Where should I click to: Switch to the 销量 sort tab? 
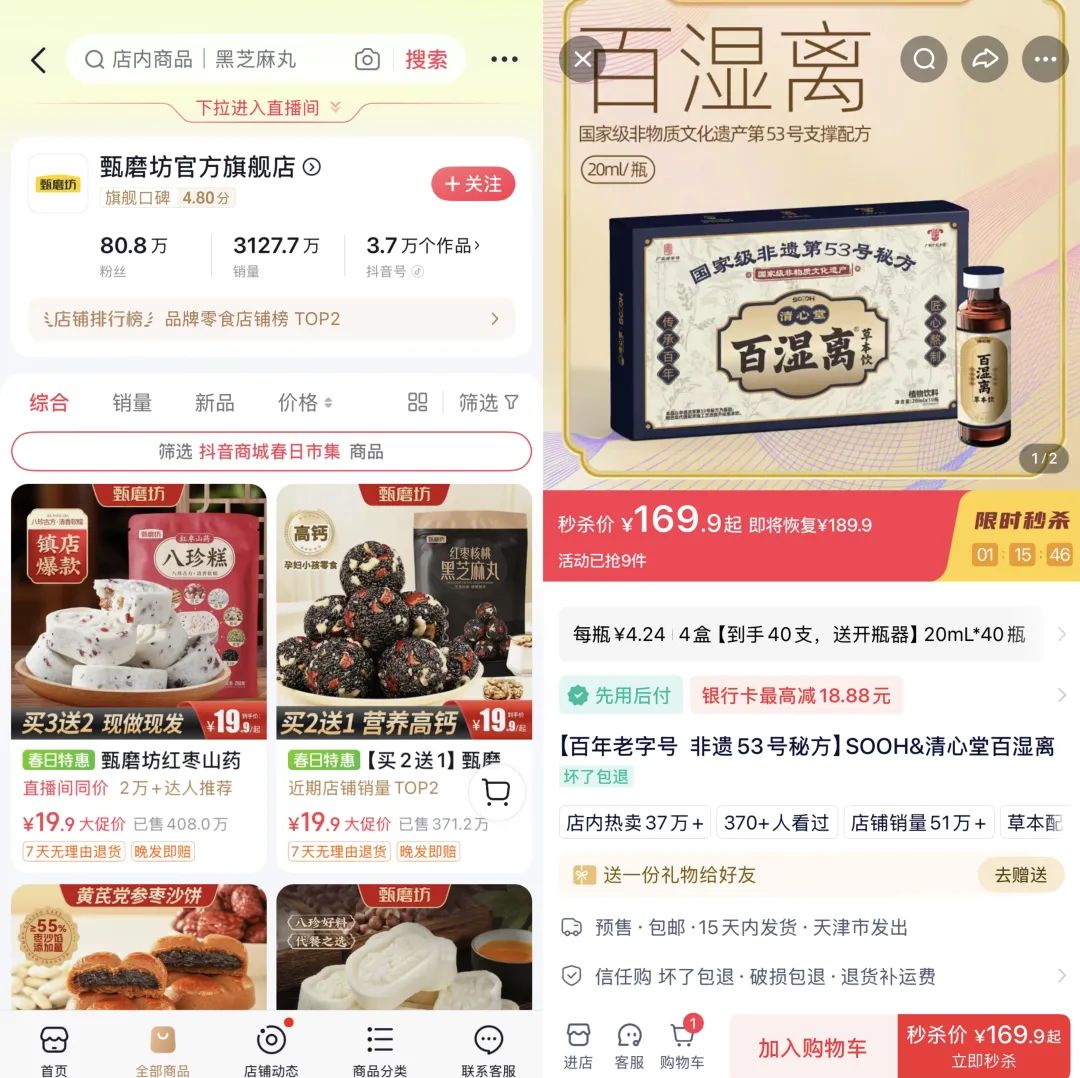pos(131,403)
